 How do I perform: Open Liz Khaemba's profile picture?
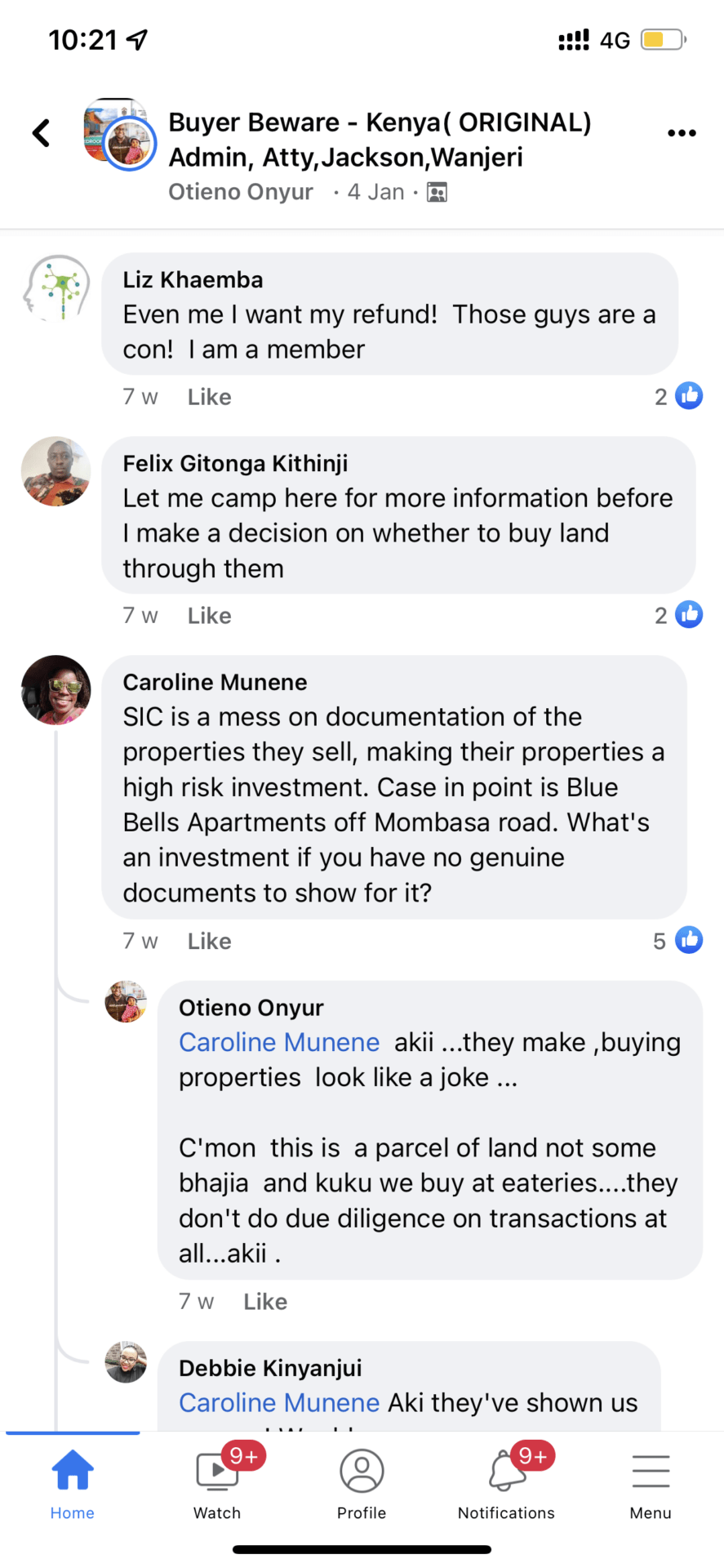[x=56, y=287]
